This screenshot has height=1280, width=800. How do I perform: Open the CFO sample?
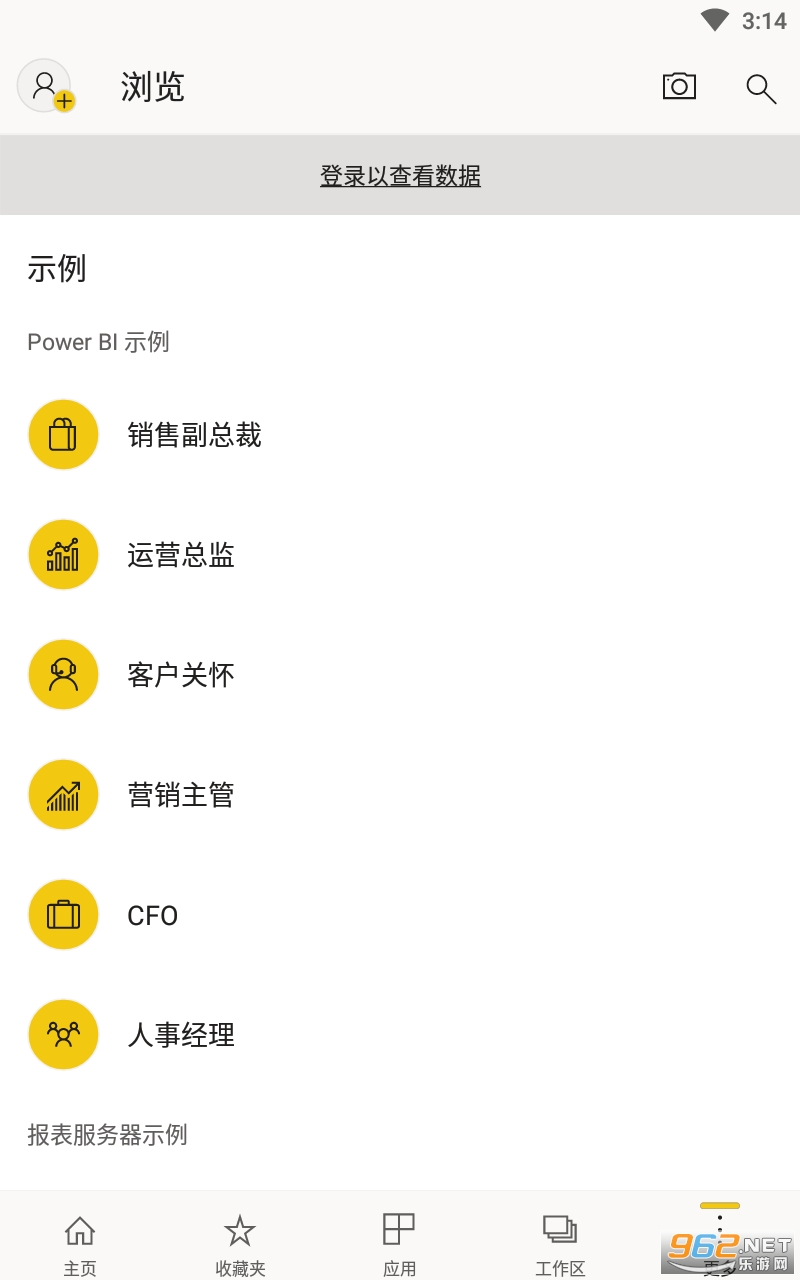coord(152,915)
